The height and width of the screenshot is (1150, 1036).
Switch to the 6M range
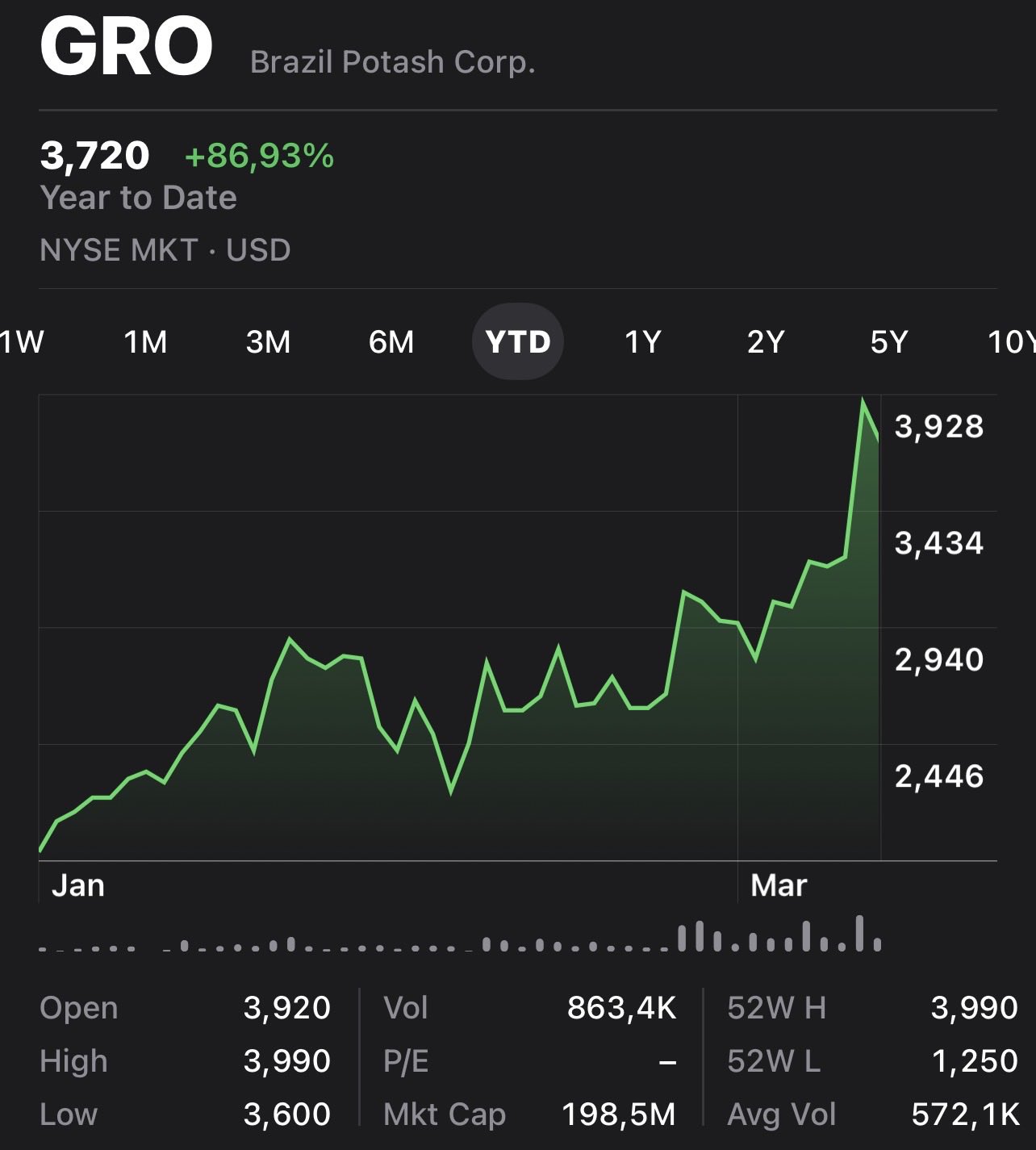click(391, 342)
